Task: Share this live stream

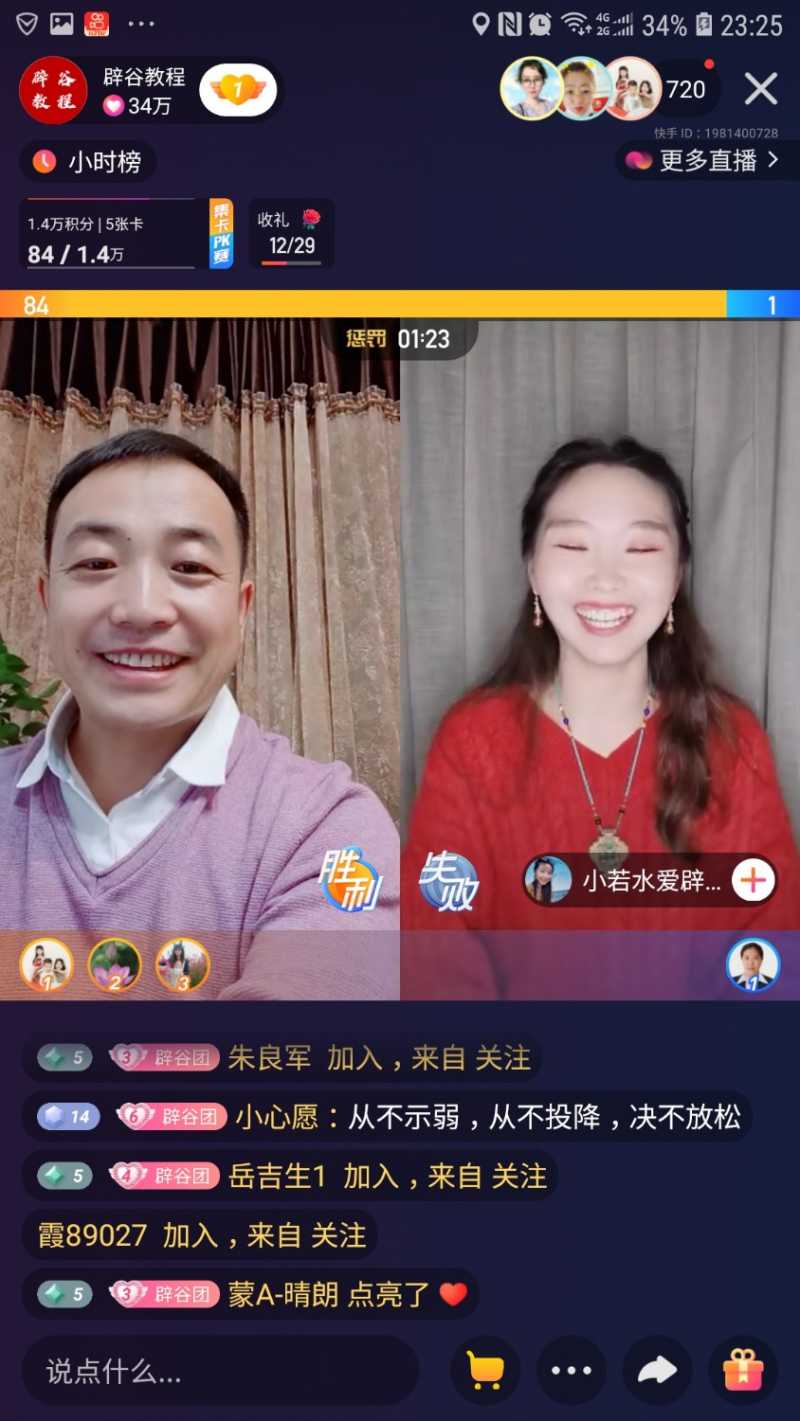Action: click(657, 1370)
